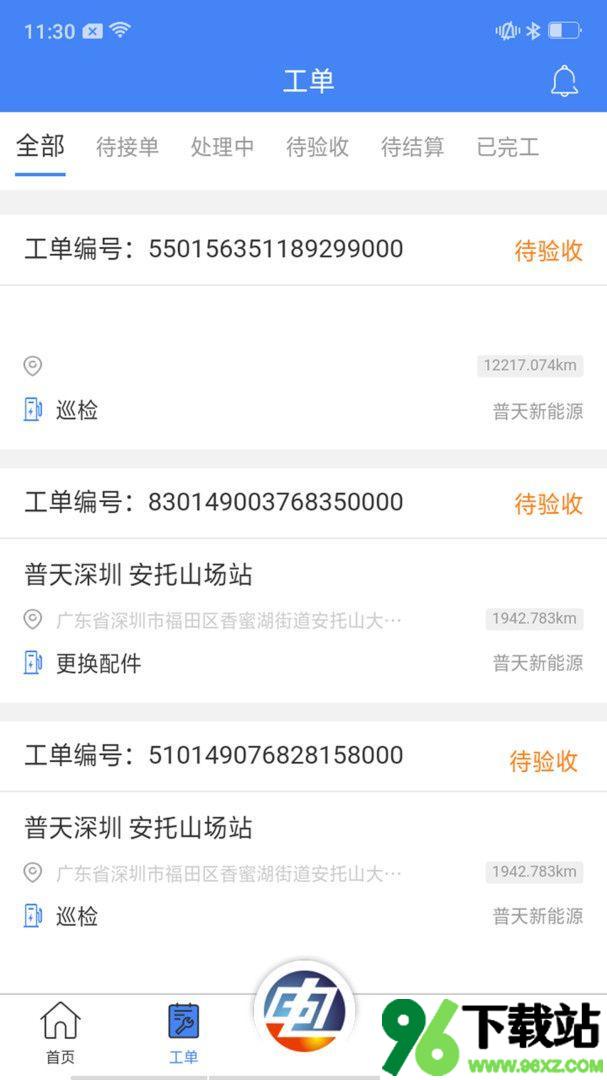Switch to the 处理中 tab
Viewport: 607px width, 1080px height.
(223, 147)
